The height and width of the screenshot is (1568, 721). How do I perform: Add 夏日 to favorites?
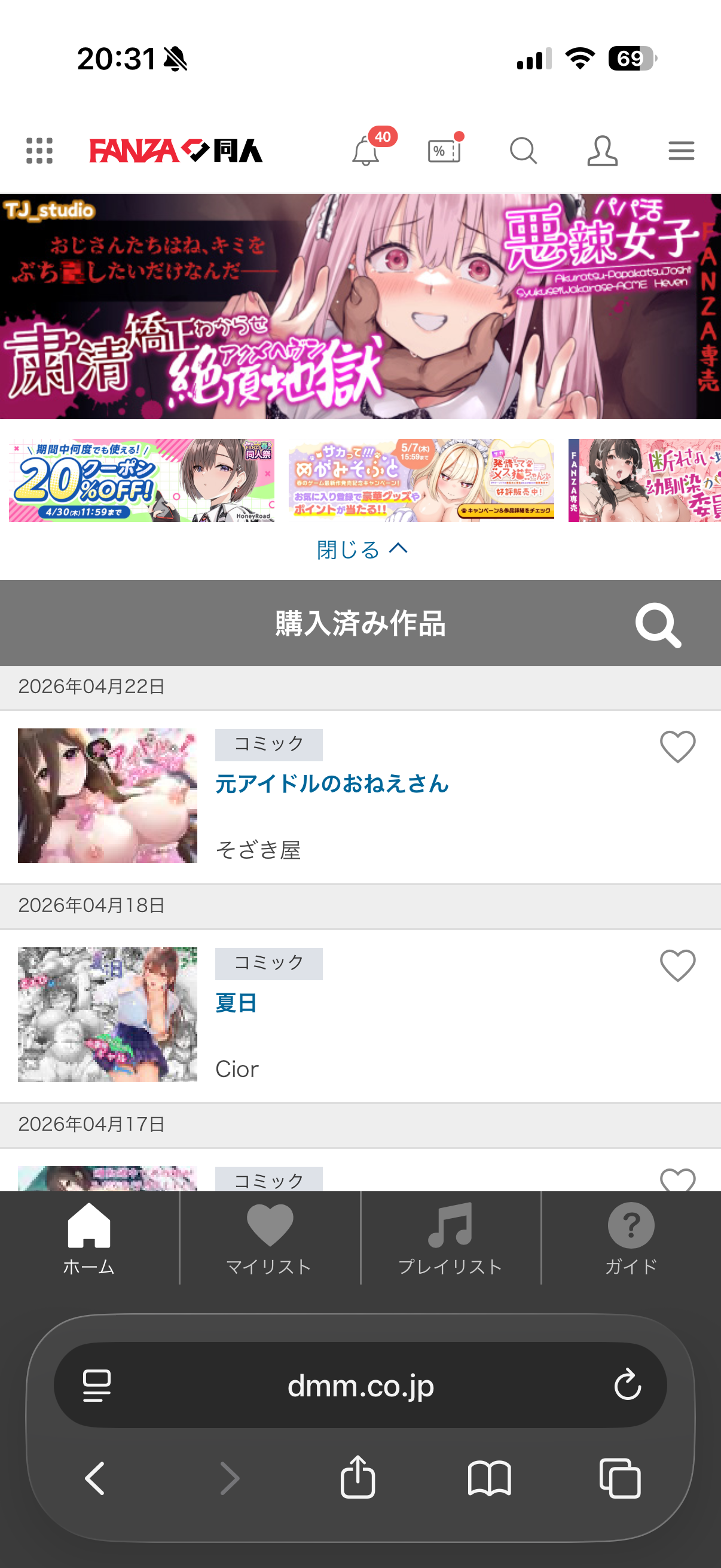click(677, 965)
